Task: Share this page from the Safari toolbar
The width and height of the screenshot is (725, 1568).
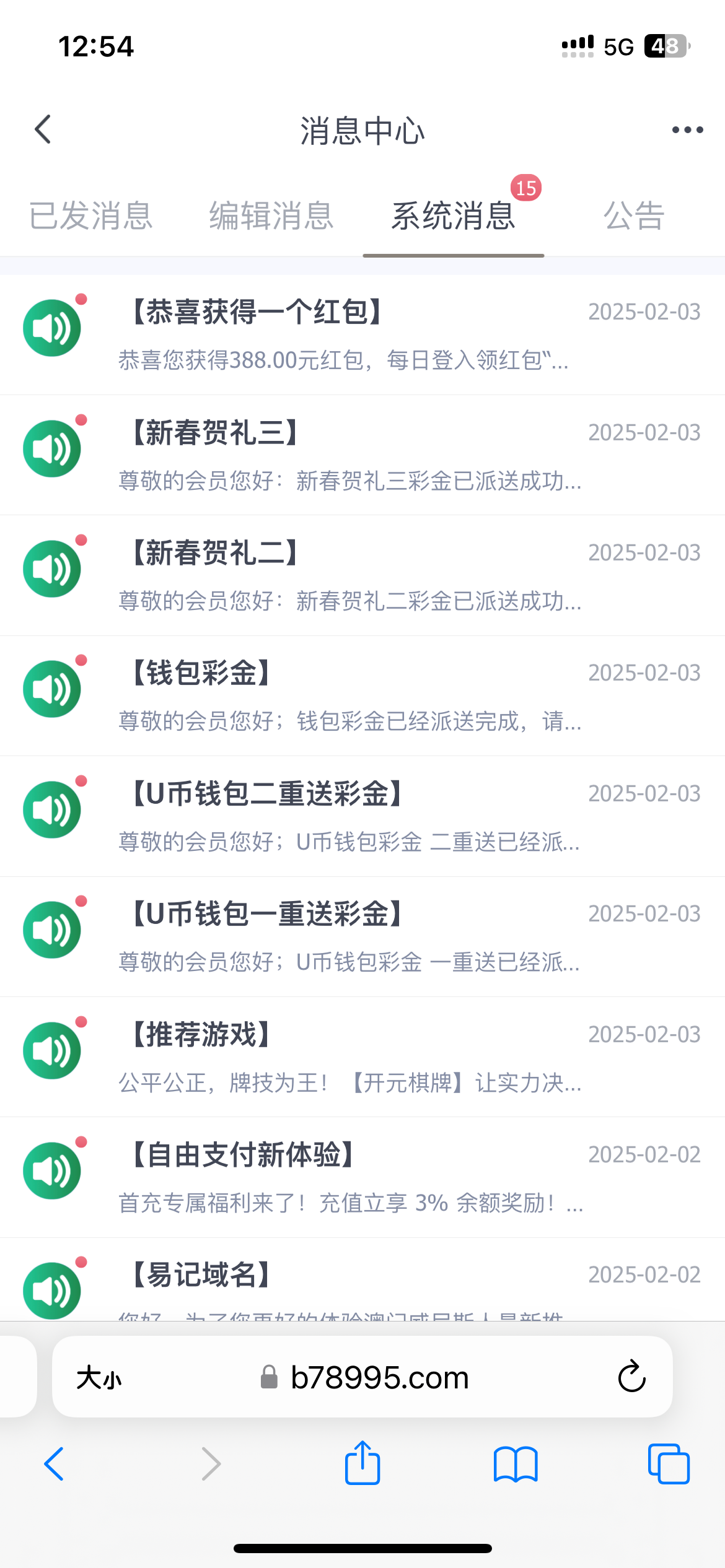Action: [x=362, y=1464]
